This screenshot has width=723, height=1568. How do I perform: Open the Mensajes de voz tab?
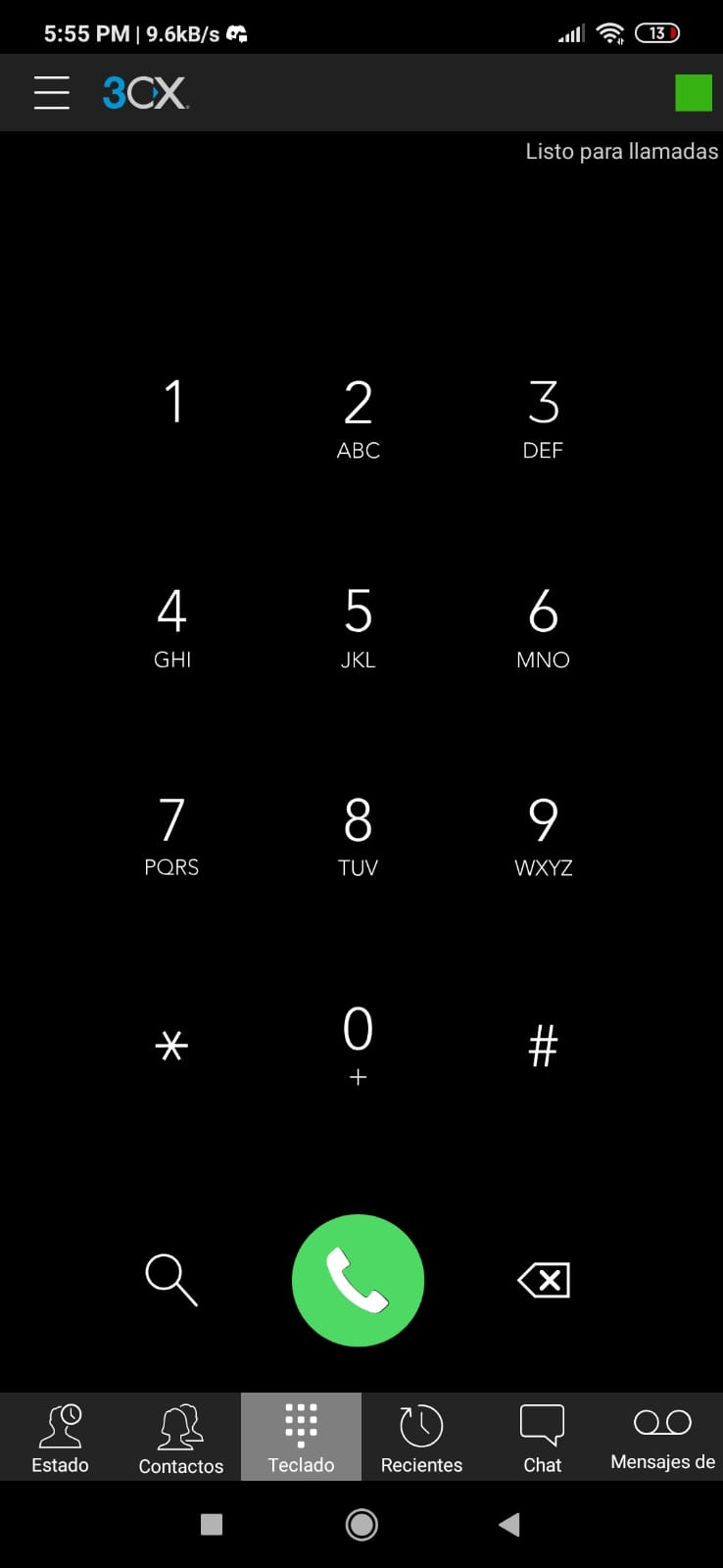pos(663,1437)
